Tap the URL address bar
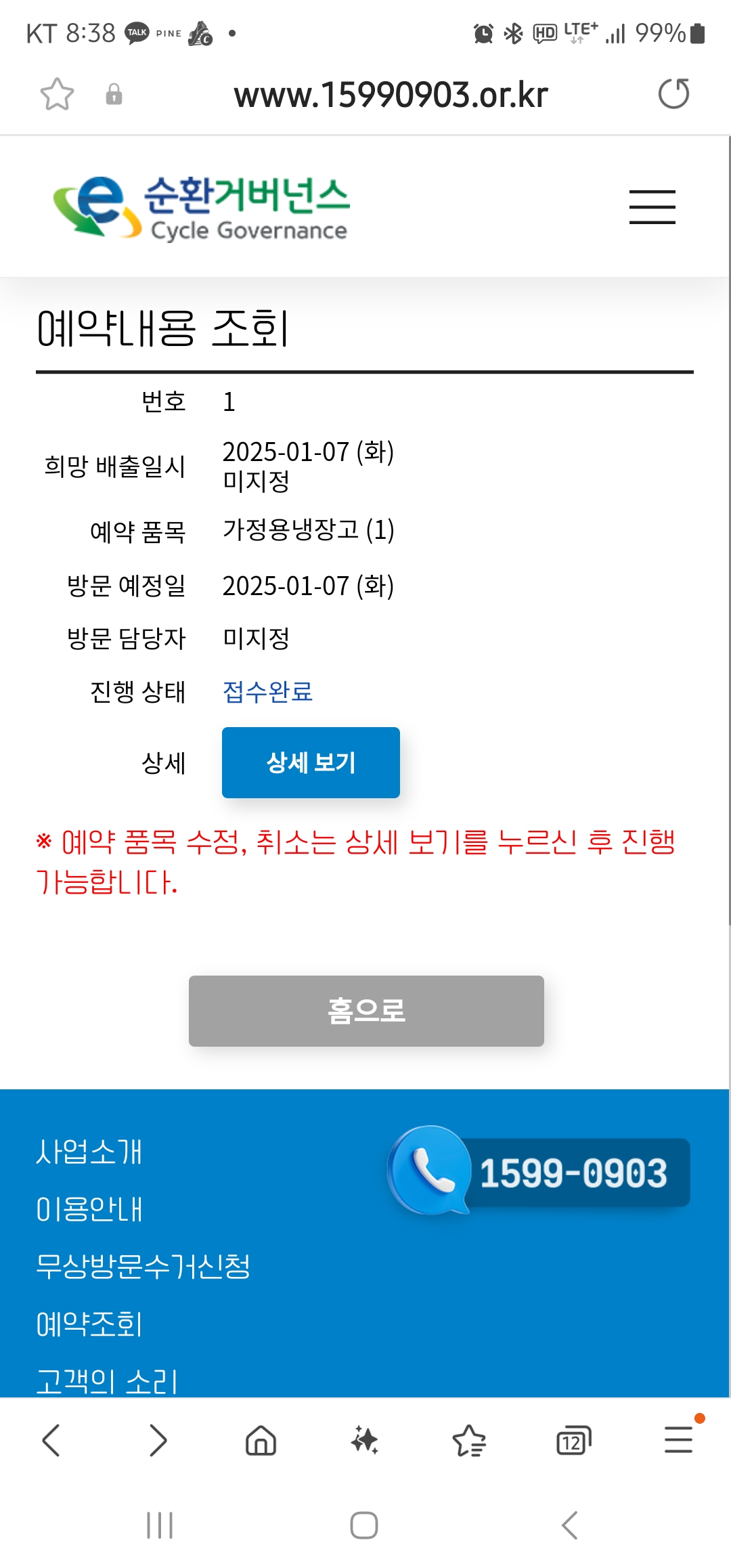731x1568 pixels. pos(391,95)
